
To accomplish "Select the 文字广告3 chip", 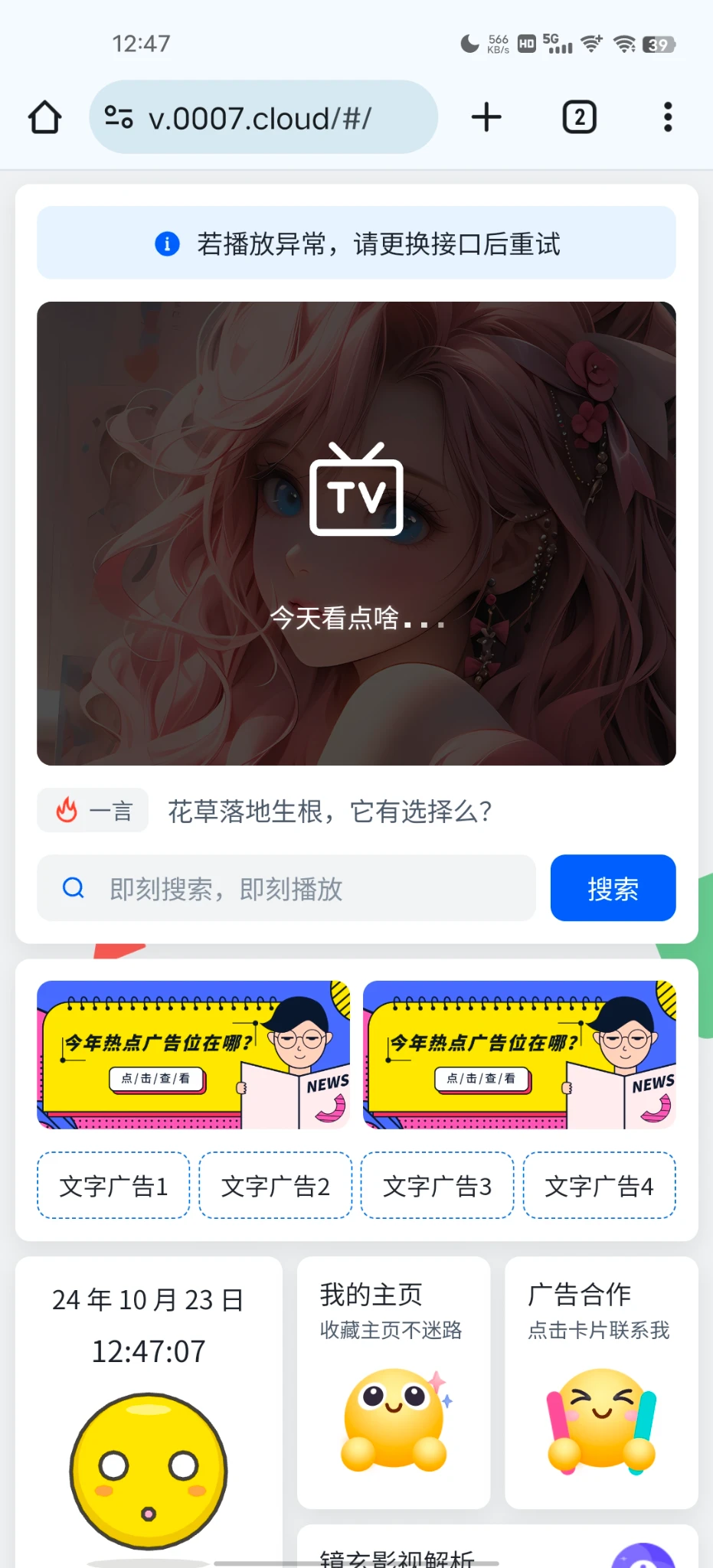I will pos(437,1185).
